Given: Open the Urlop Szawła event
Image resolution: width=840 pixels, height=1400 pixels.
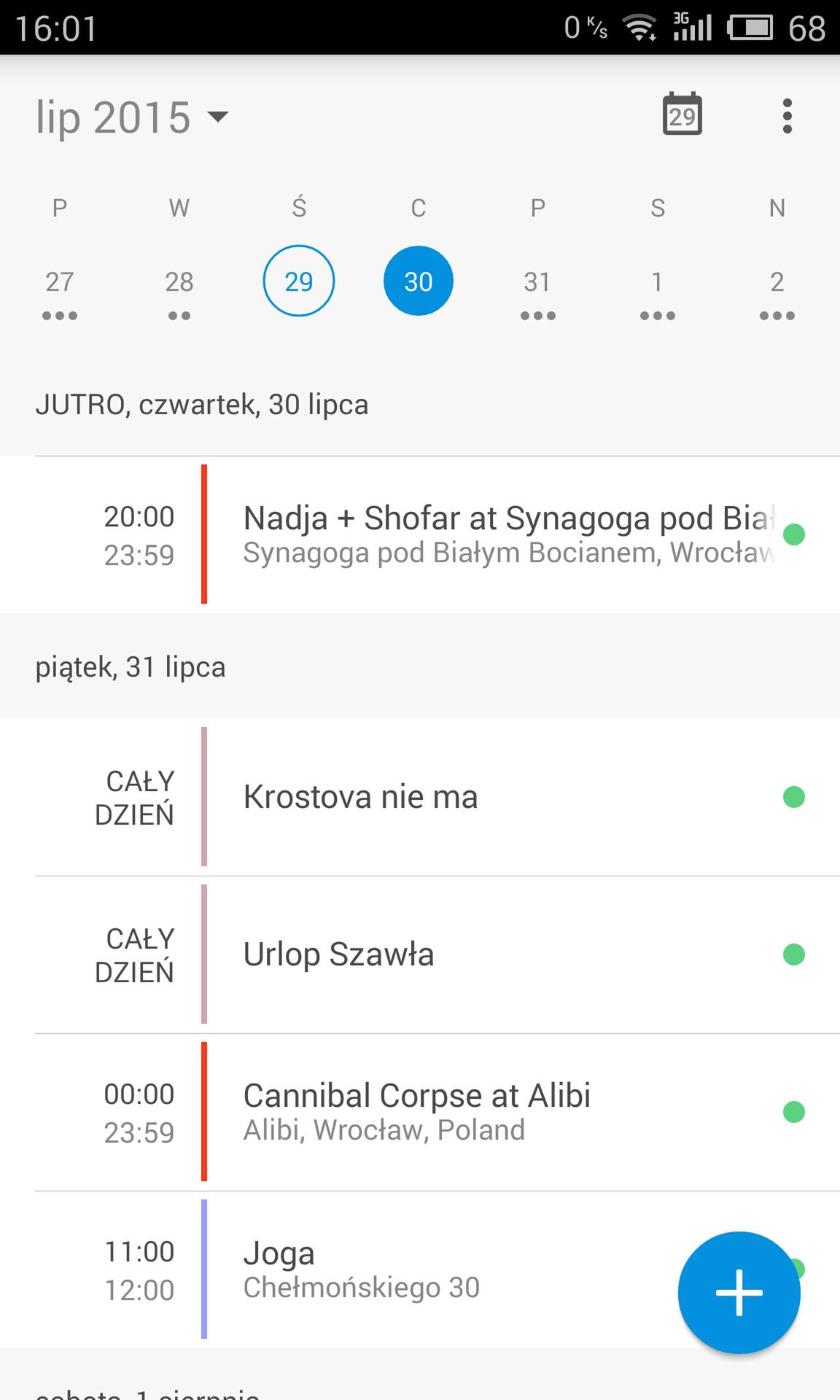Looking at the screenshot, I should [x=437, y=954].
